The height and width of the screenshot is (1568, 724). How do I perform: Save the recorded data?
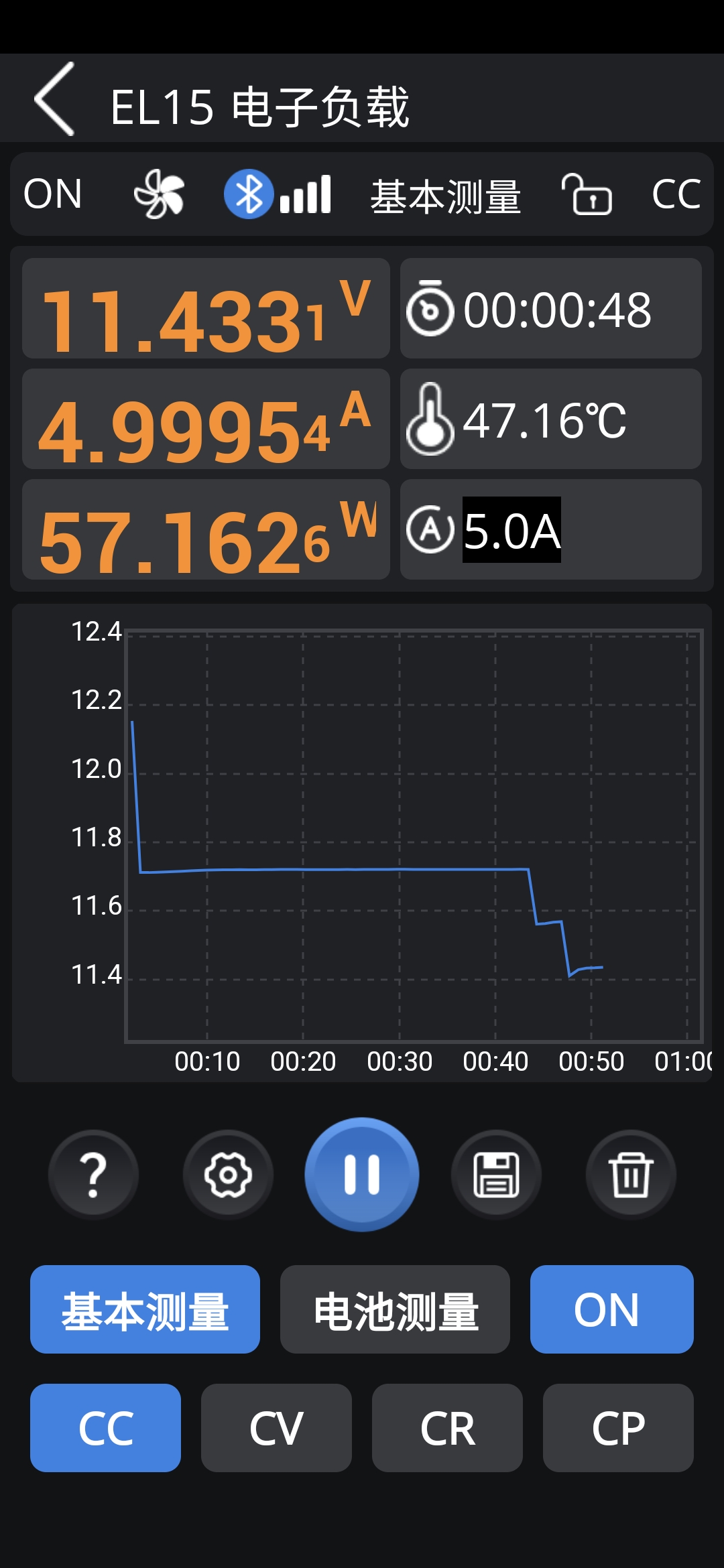(x=496, y=1174)
